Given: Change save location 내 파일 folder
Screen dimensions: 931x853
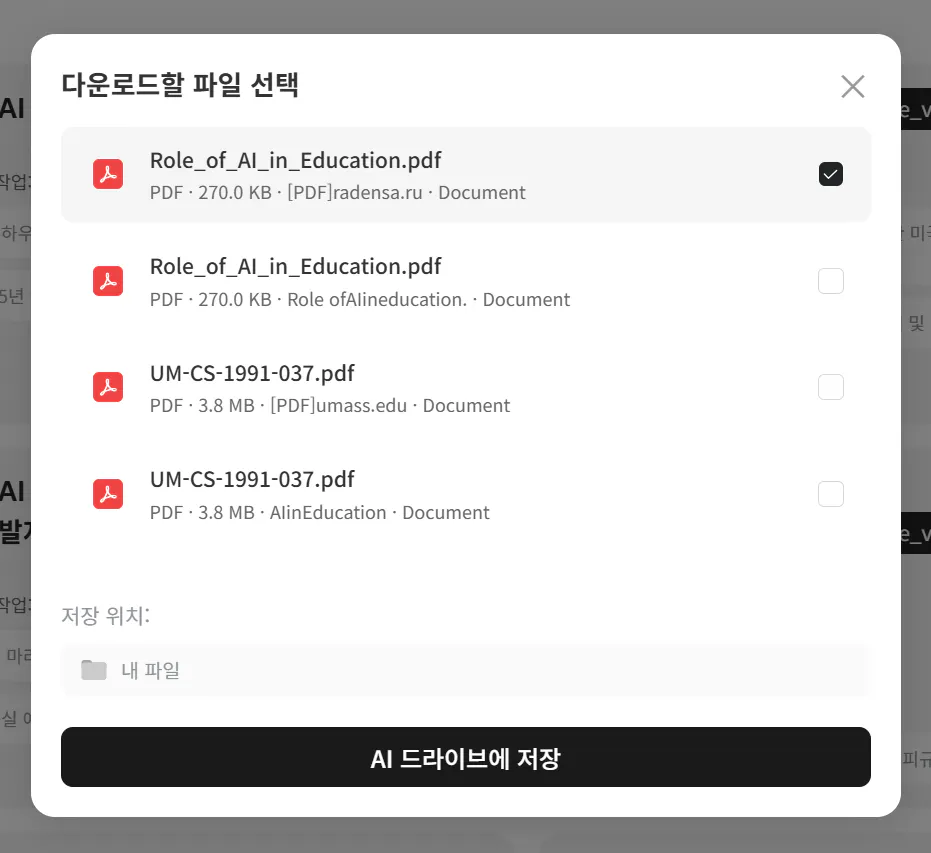Looking at the screenshot, I should coord(465,670).
